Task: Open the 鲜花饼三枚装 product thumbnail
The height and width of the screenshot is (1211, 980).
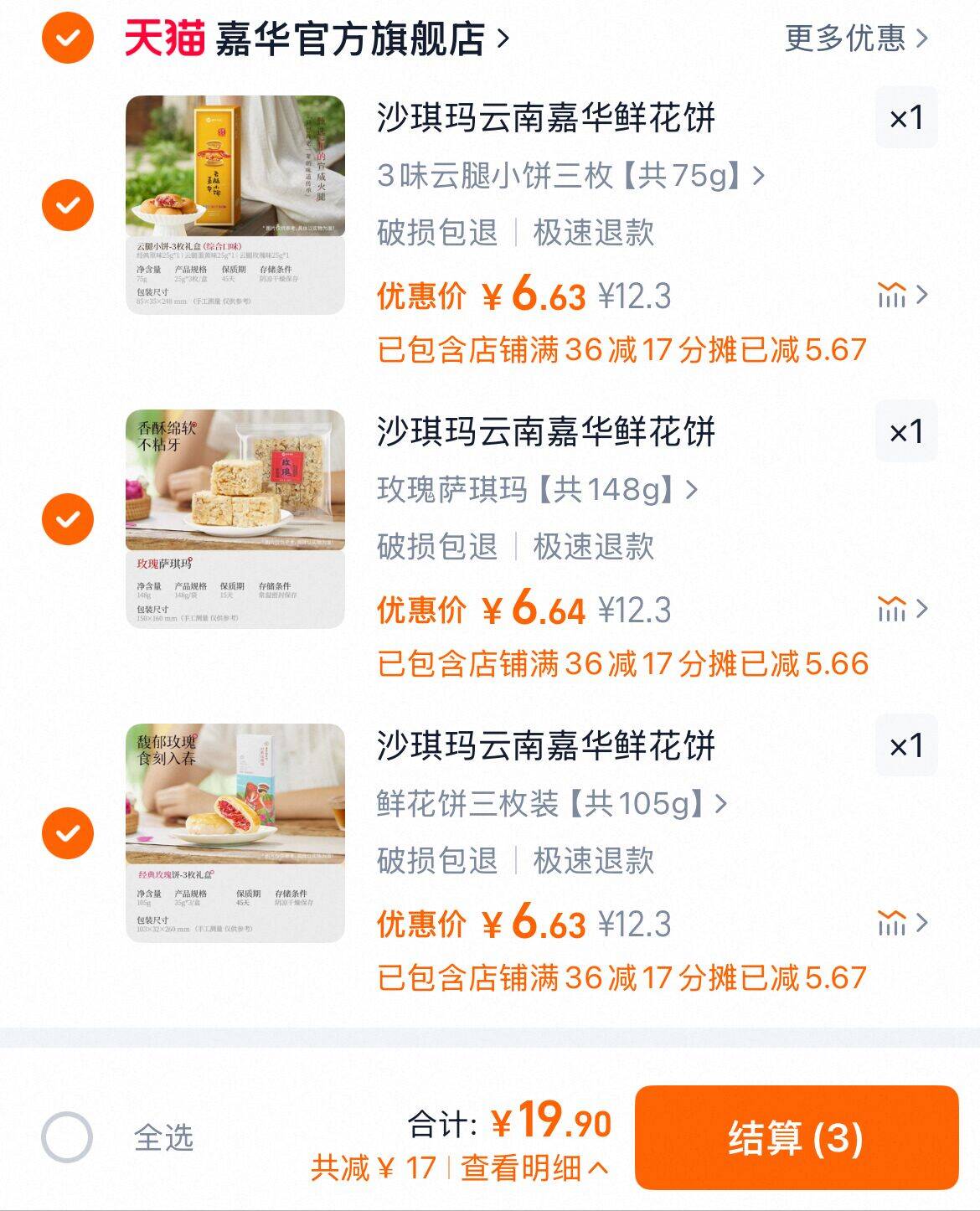Action: click(235, 832)
